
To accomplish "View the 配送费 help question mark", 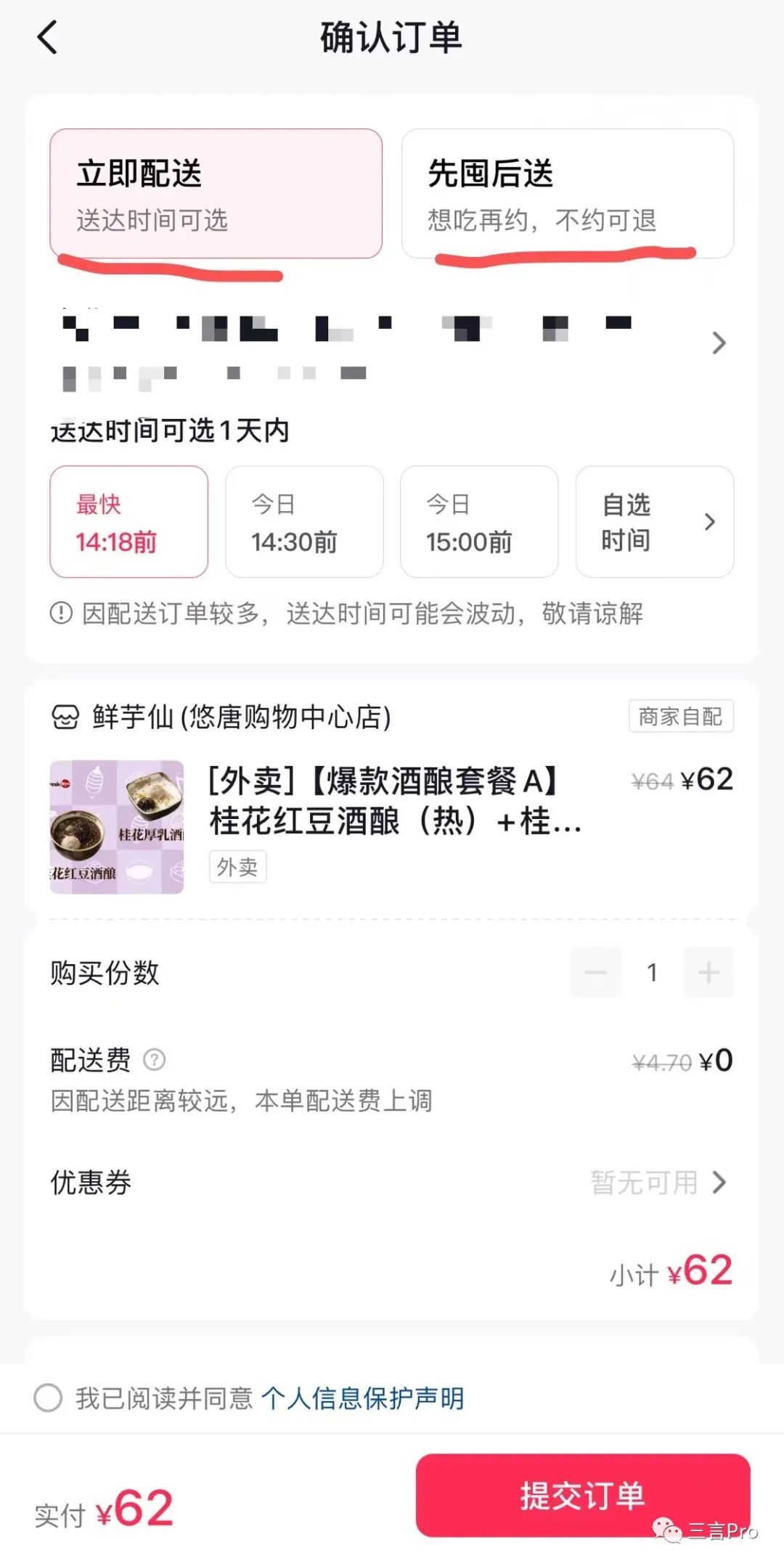I will pyautogui.click(x=155, y=1060).
